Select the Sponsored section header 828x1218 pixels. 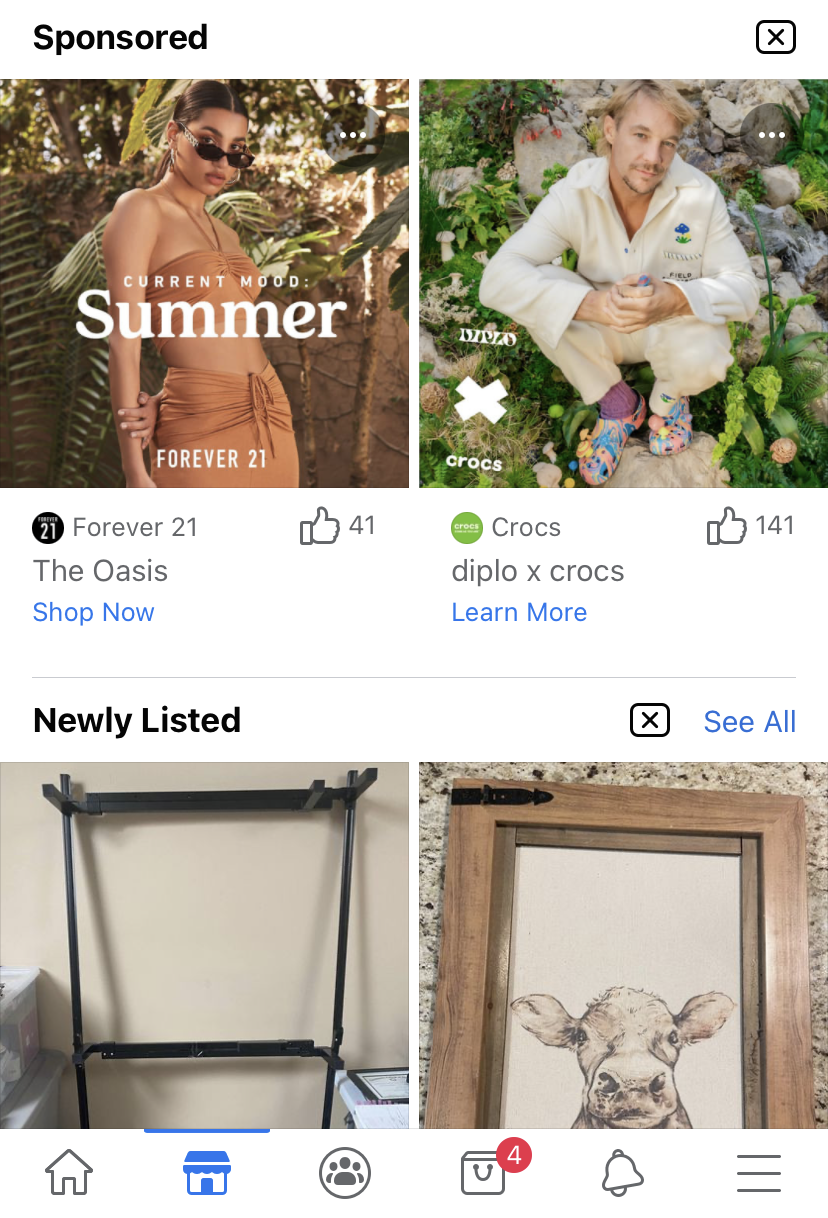click(120, 37)
